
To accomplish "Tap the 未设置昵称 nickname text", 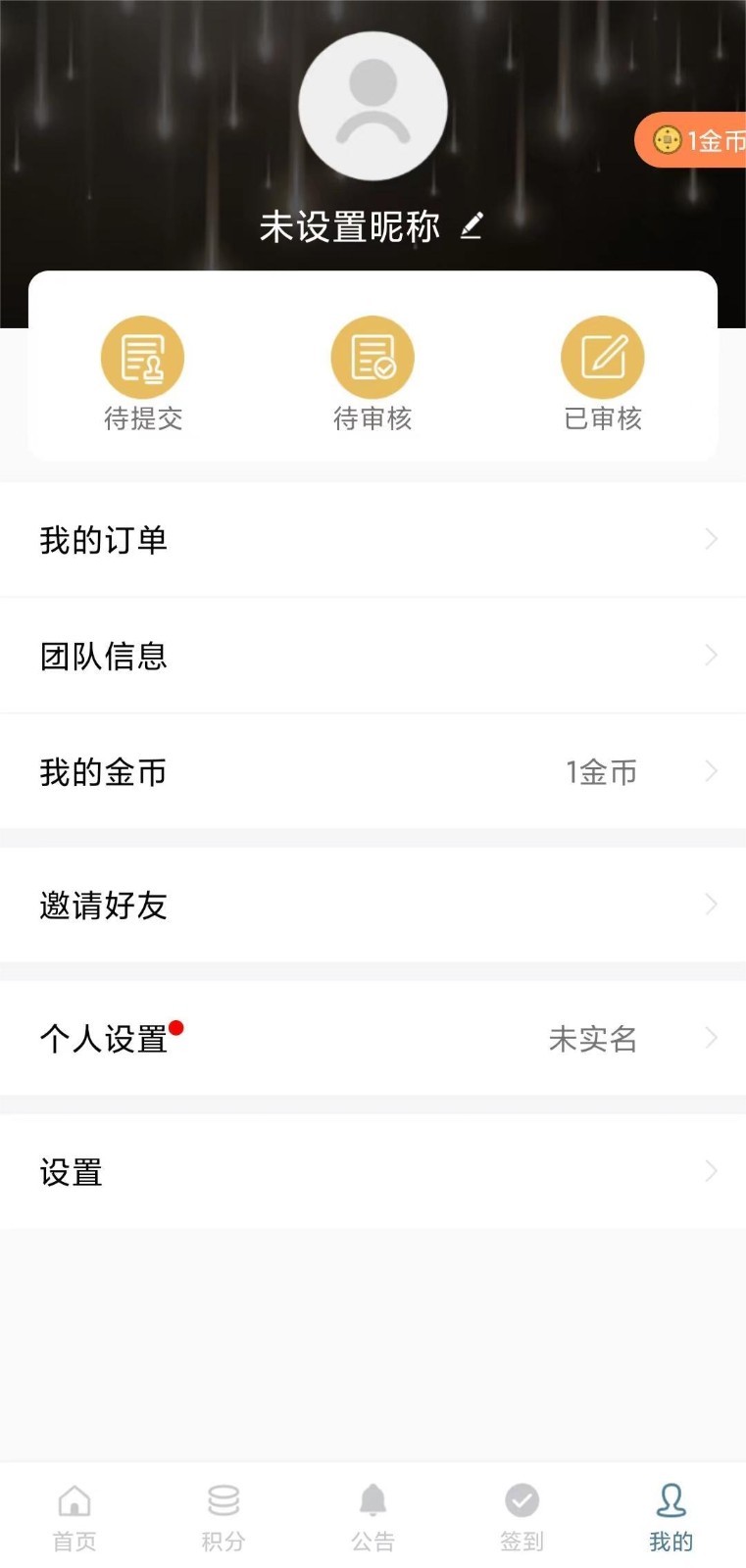I will tap(348, 225).
